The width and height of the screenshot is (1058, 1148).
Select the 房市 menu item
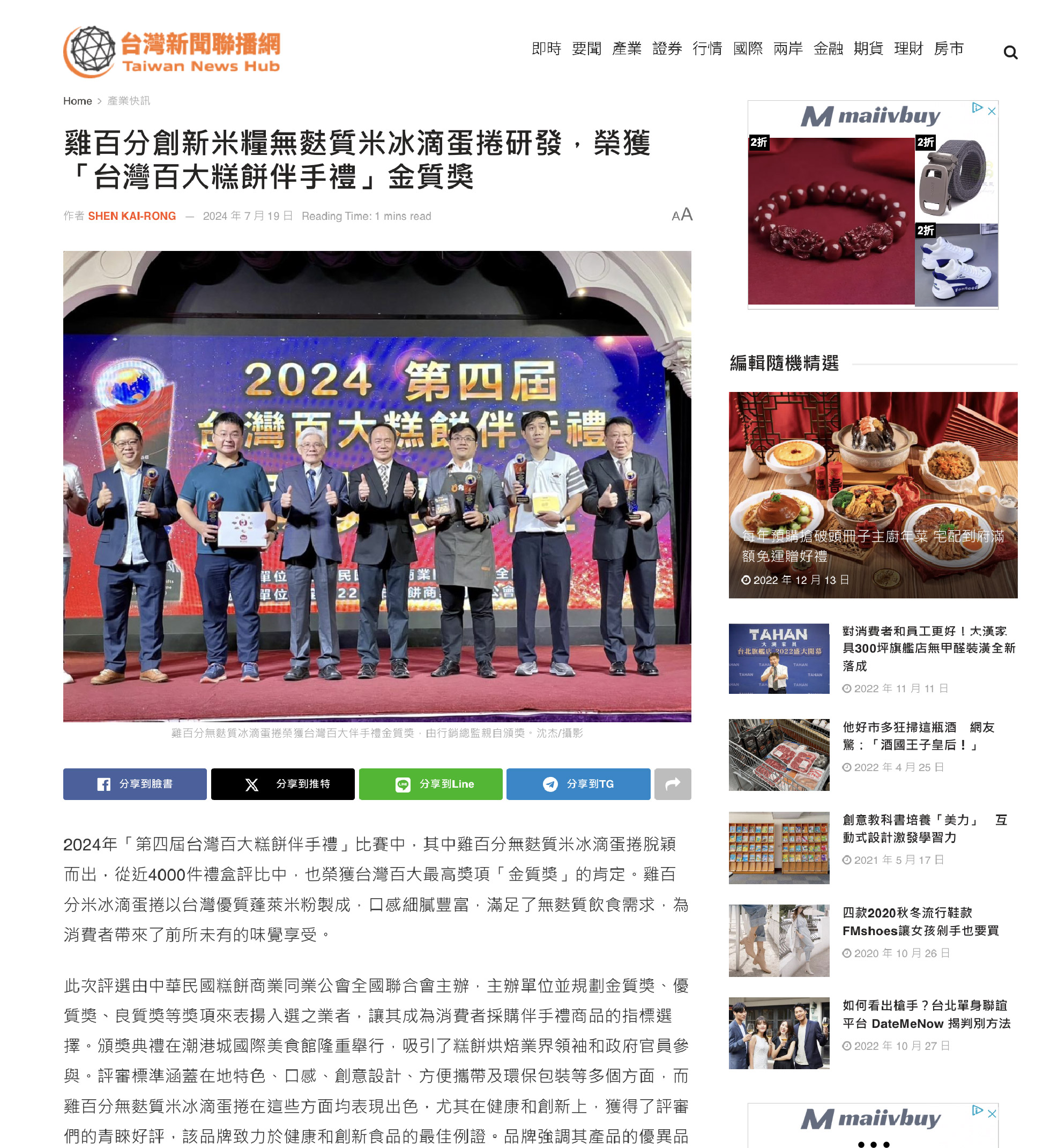(948, 49)
